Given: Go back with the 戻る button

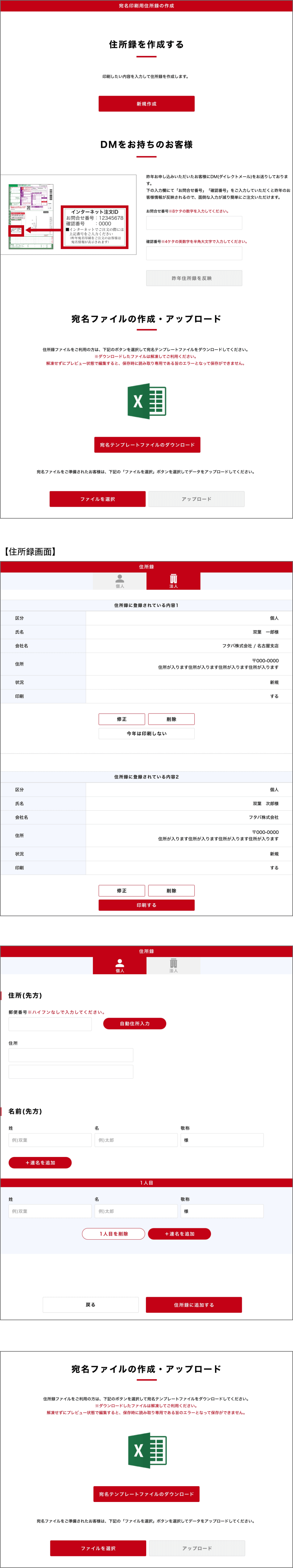Looking at the screenshot, I should (91, 1304).
